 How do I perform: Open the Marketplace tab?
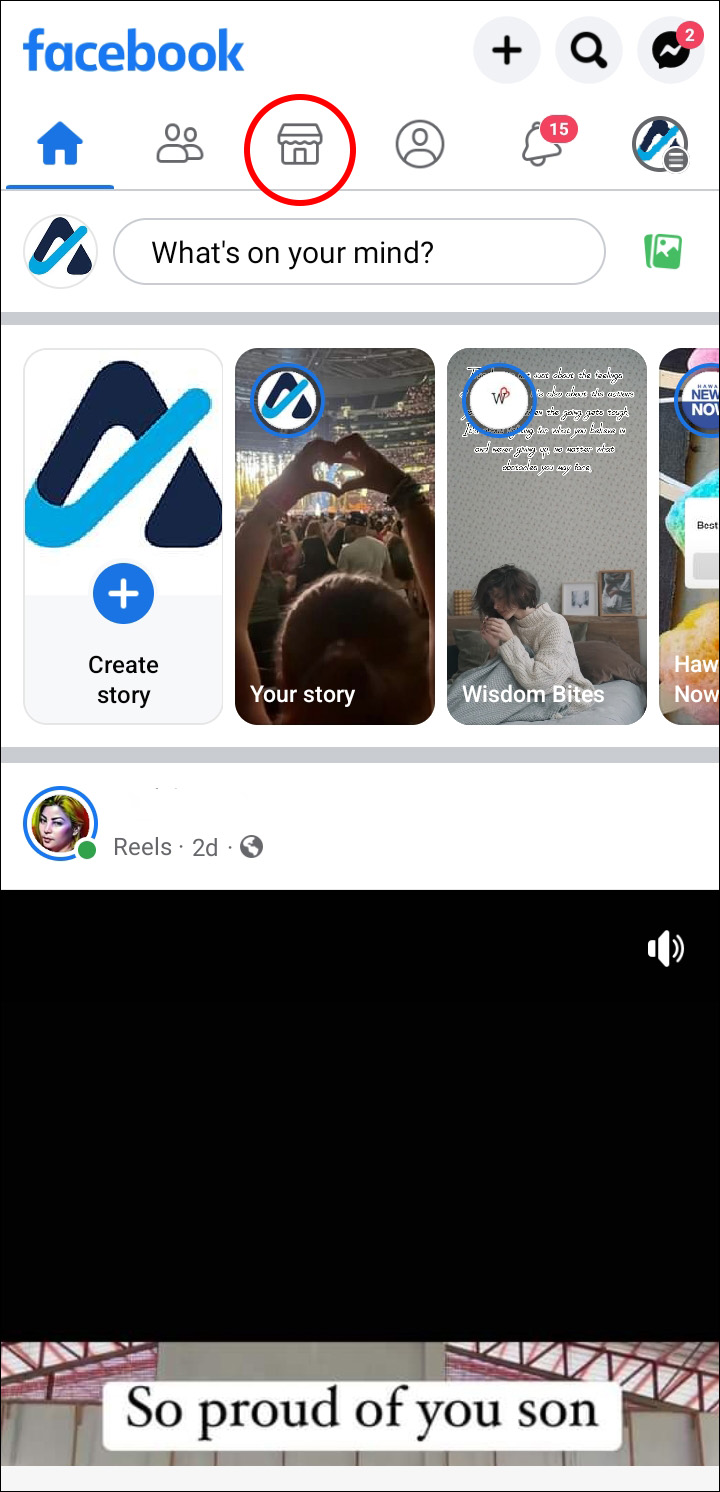point(300,149)
